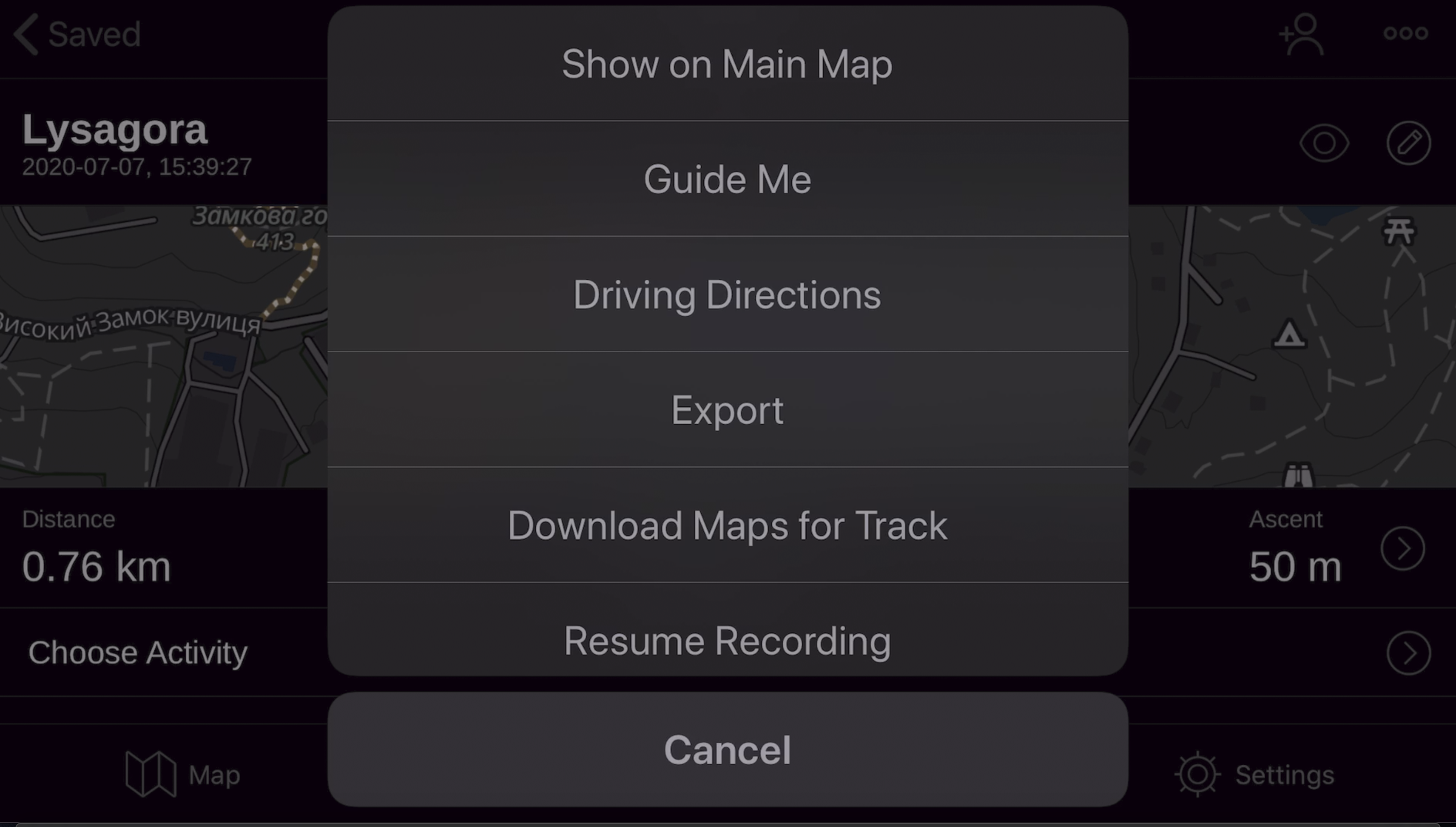The image size is (1456, 827).
Task: Tap Export in the action sheet
Action: pos(727,410)
